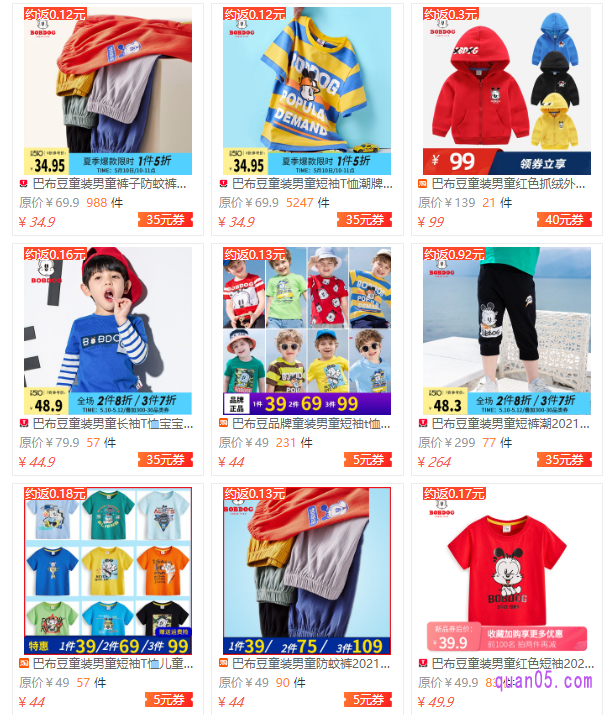Claim the 35元券 coupon for 短袖T恤潮牌
The width and height of the screenshot is (608, 715).
364,220
